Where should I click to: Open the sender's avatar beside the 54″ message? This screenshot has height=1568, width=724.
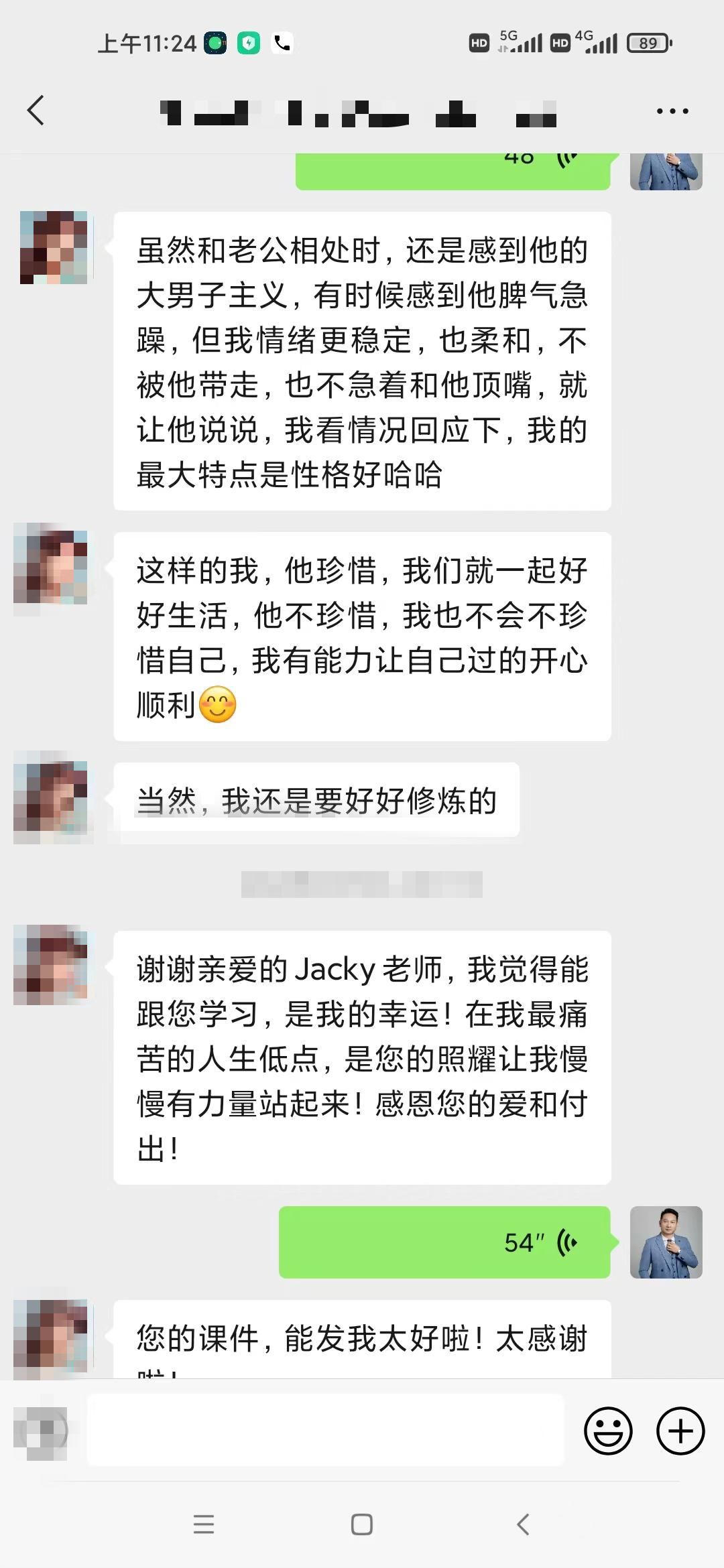pyautogui.click(x=666, y=1242)
